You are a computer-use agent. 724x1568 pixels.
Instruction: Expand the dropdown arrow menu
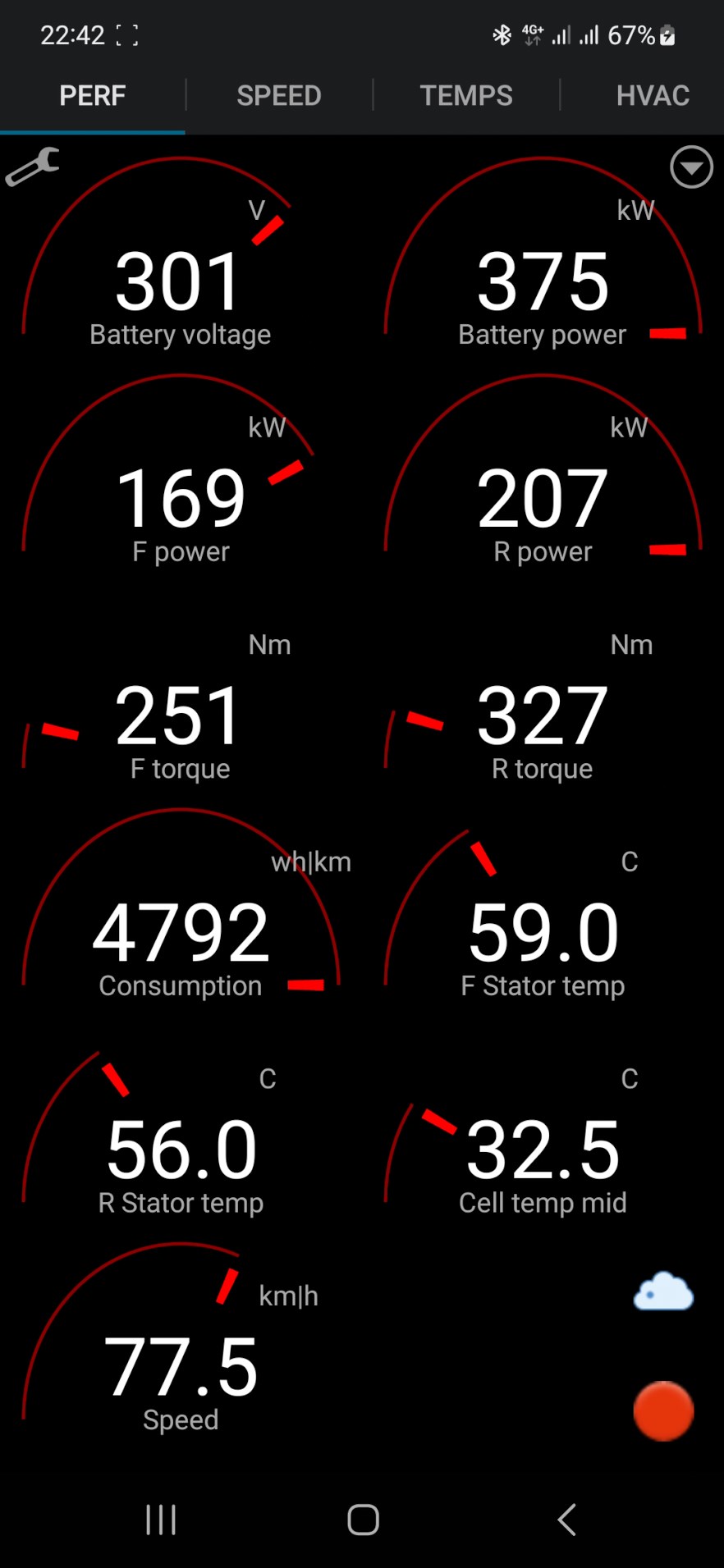(x=691, y=167)
